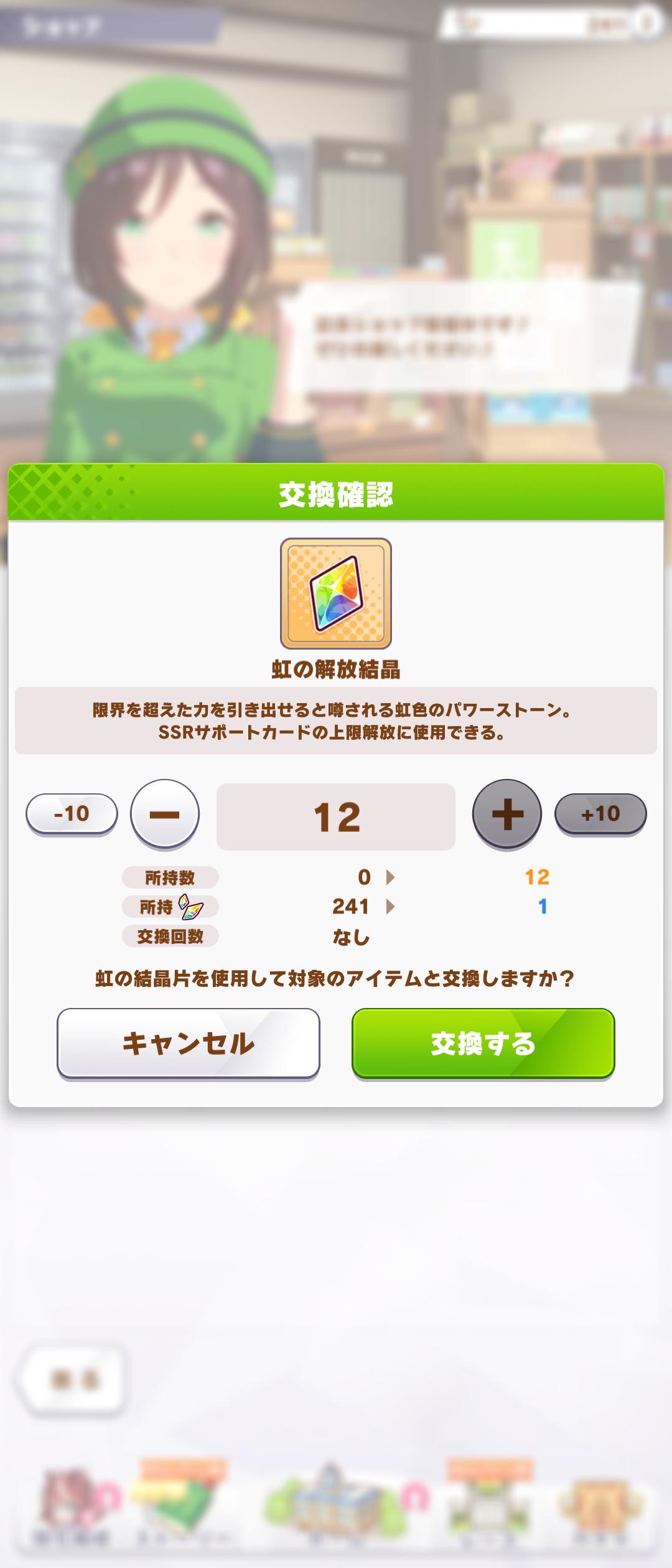Increase quantity by one with plus button

[x=507, y=814]
